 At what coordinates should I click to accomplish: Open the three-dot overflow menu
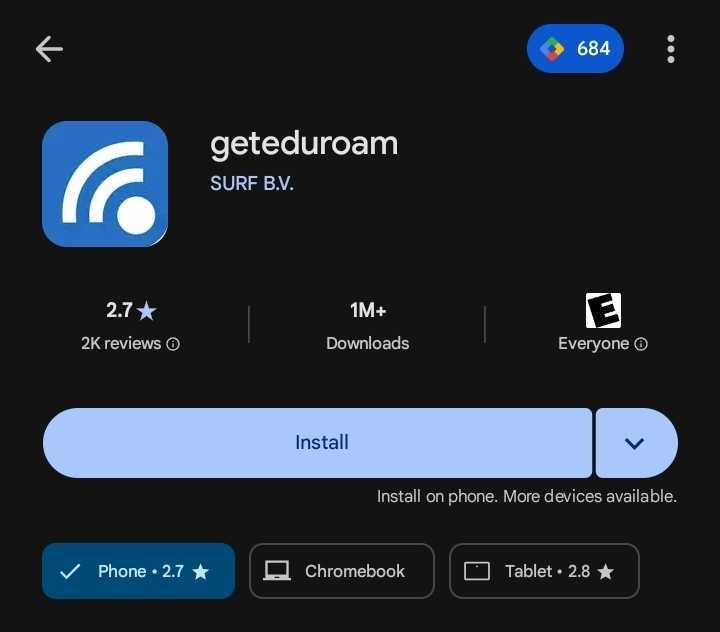click(670, 49)
